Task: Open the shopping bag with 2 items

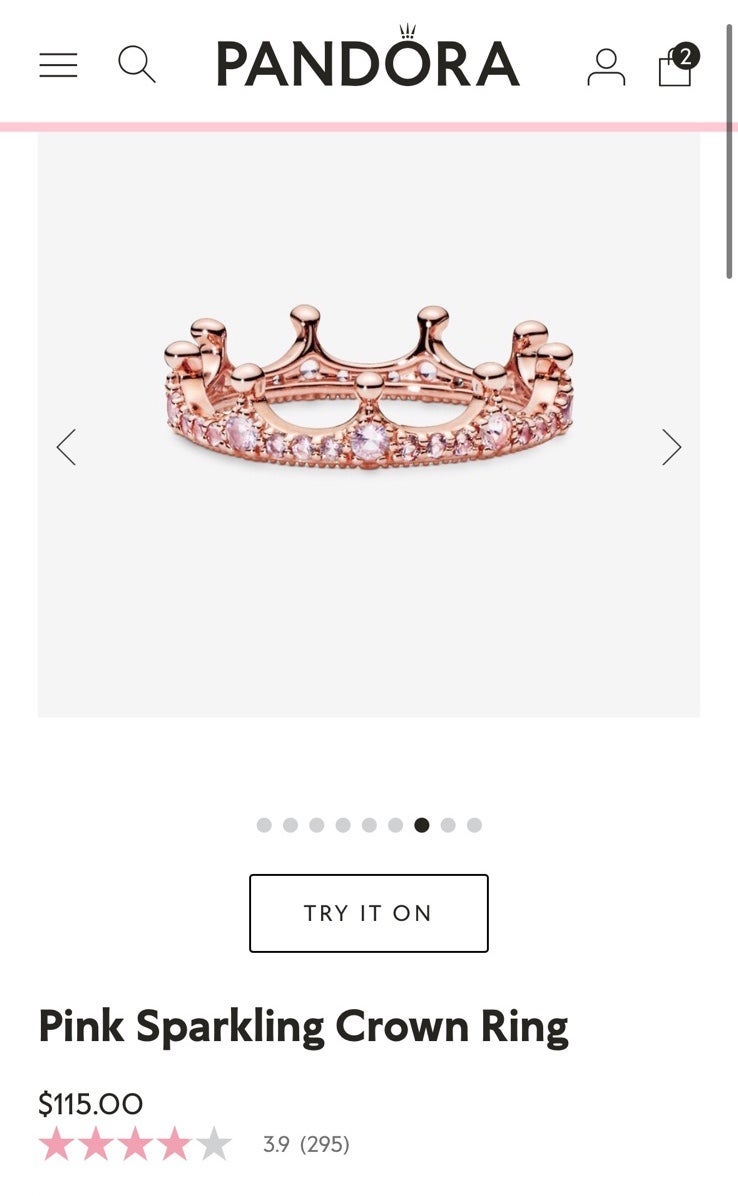Action: coord(679,65)
